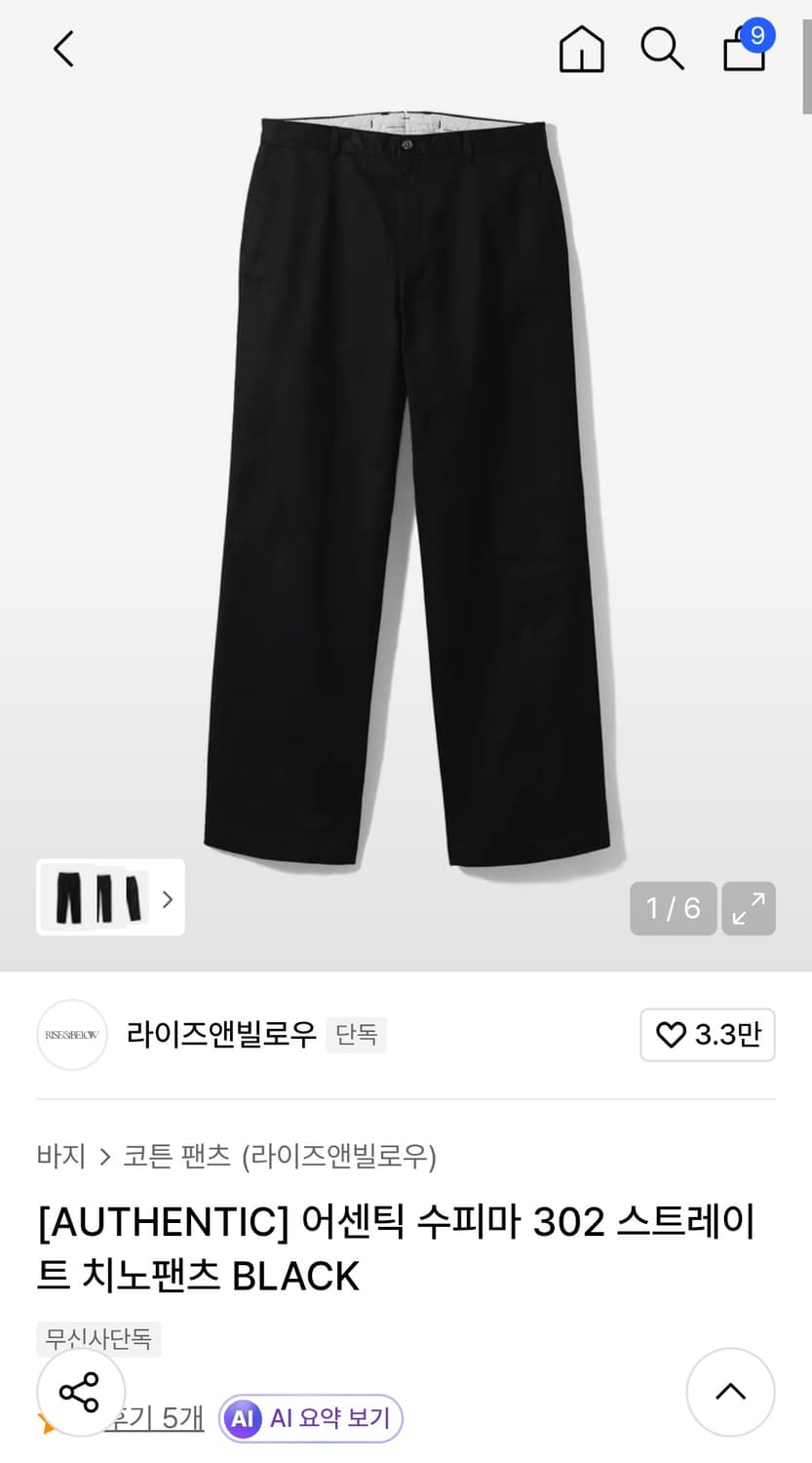Viewport: 812px width, 1463px height.
Task: Open the 바지 breadcrumb category
Action: (x=60, y=1156)
